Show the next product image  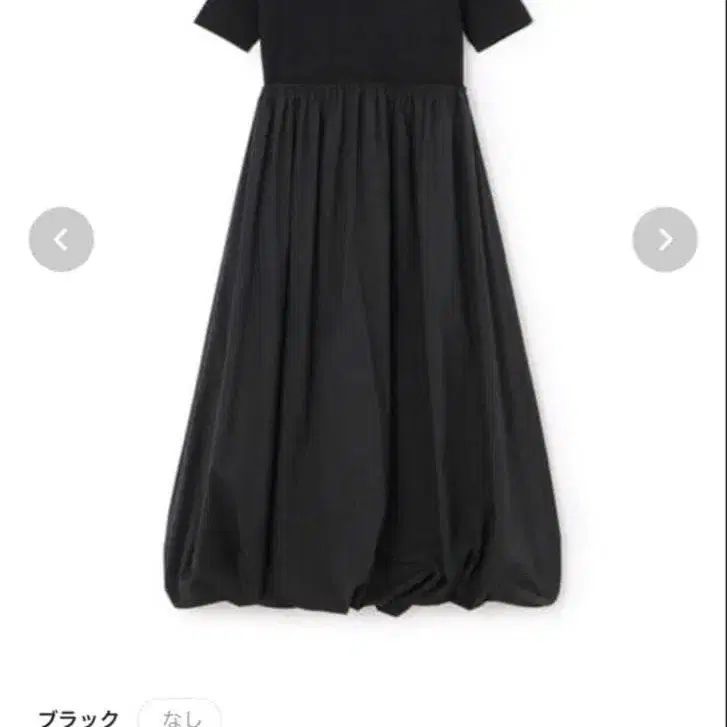click(665, 239)
